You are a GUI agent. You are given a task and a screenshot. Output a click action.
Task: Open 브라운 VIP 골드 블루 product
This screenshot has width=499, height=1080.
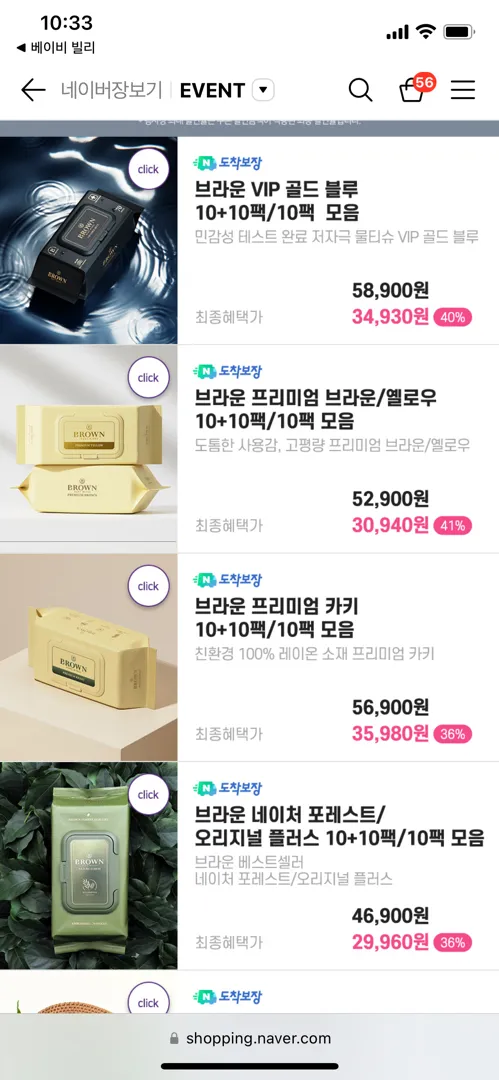[x=276, y=200]
